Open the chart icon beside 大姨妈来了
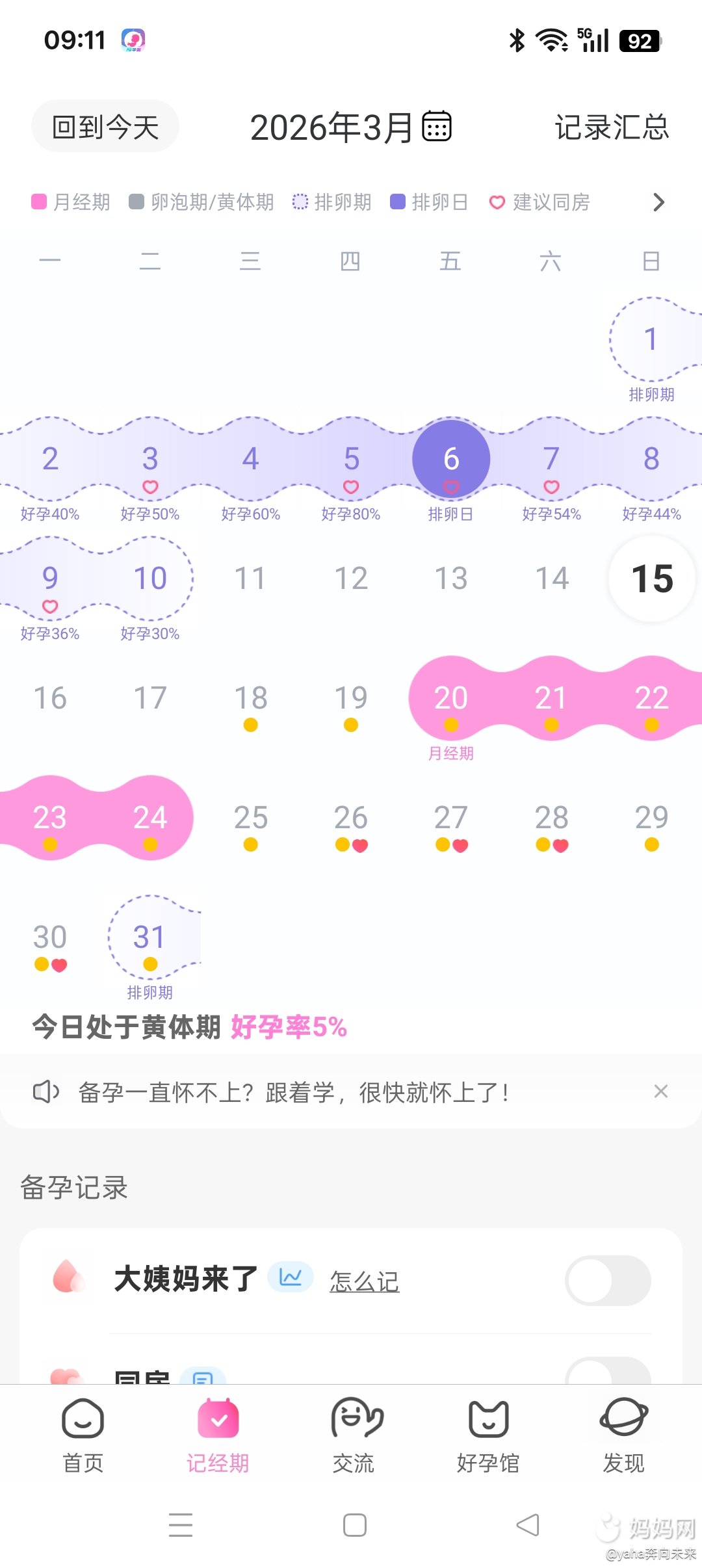Image resolution: width=702 pixels, height=1568 pixels. click(291, 1278)
